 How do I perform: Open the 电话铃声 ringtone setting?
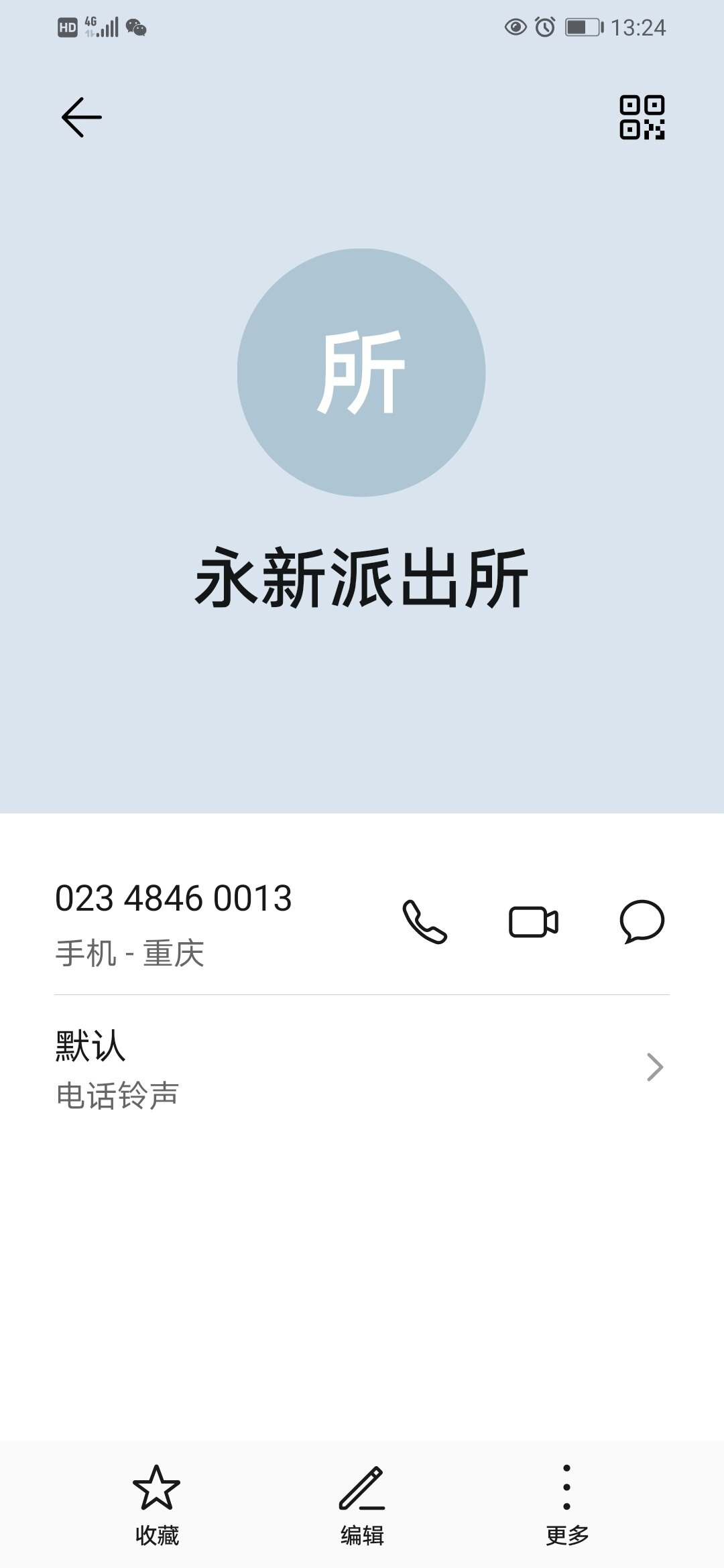click(362, 1068)
